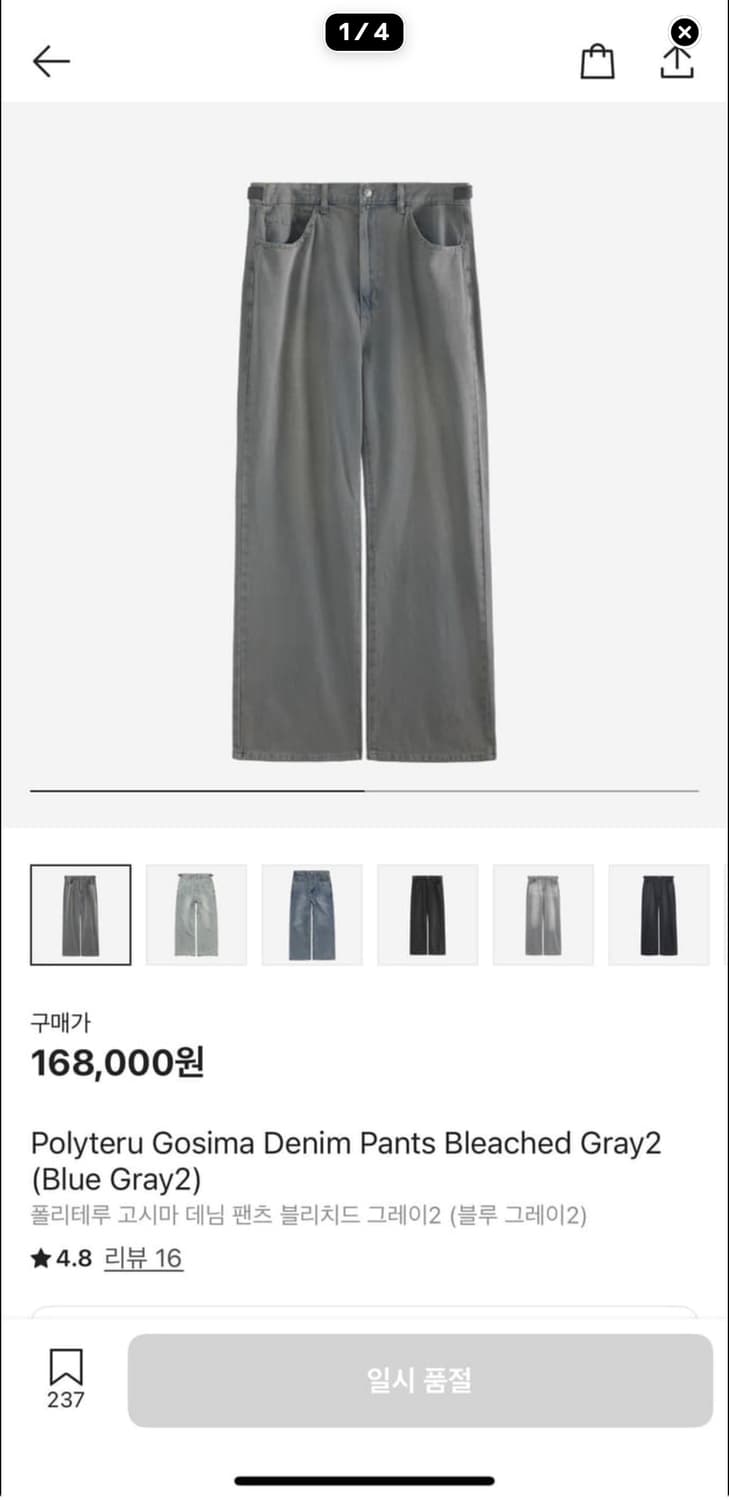The width and height of the screenshot is (729, 1500).
Task: Select the washed gray color variant
Action: click(x=543, y=915)
